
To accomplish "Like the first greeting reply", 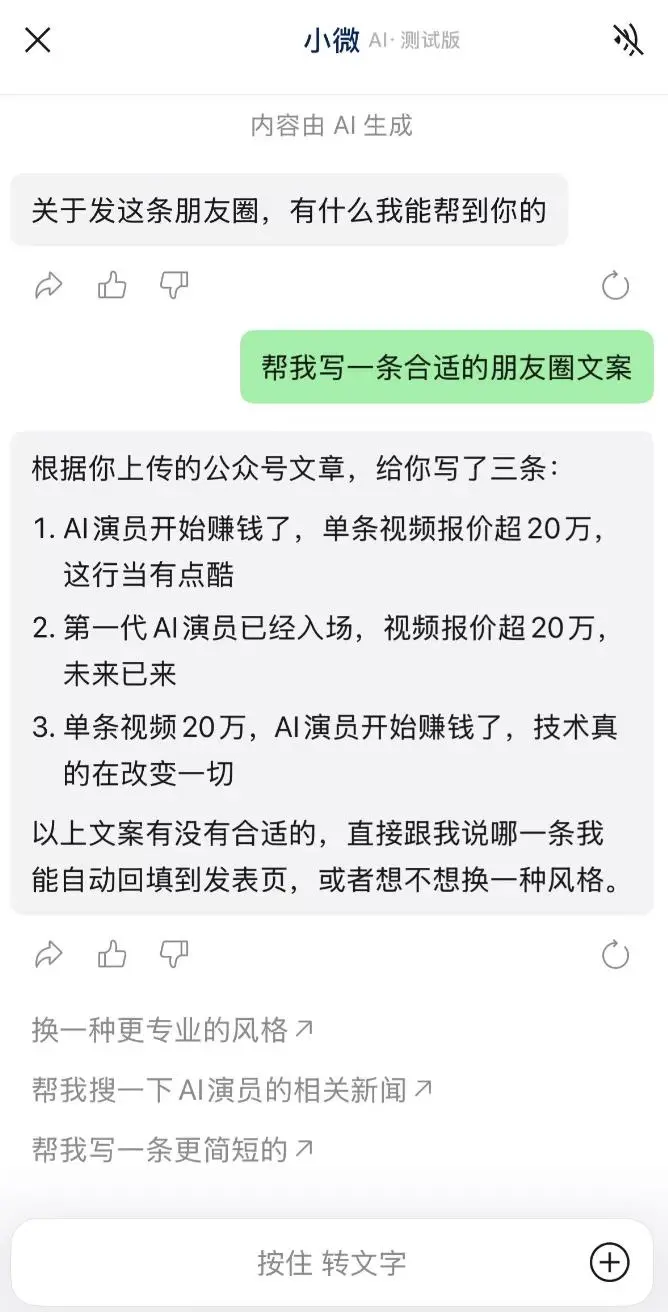I will coord(112,286).
